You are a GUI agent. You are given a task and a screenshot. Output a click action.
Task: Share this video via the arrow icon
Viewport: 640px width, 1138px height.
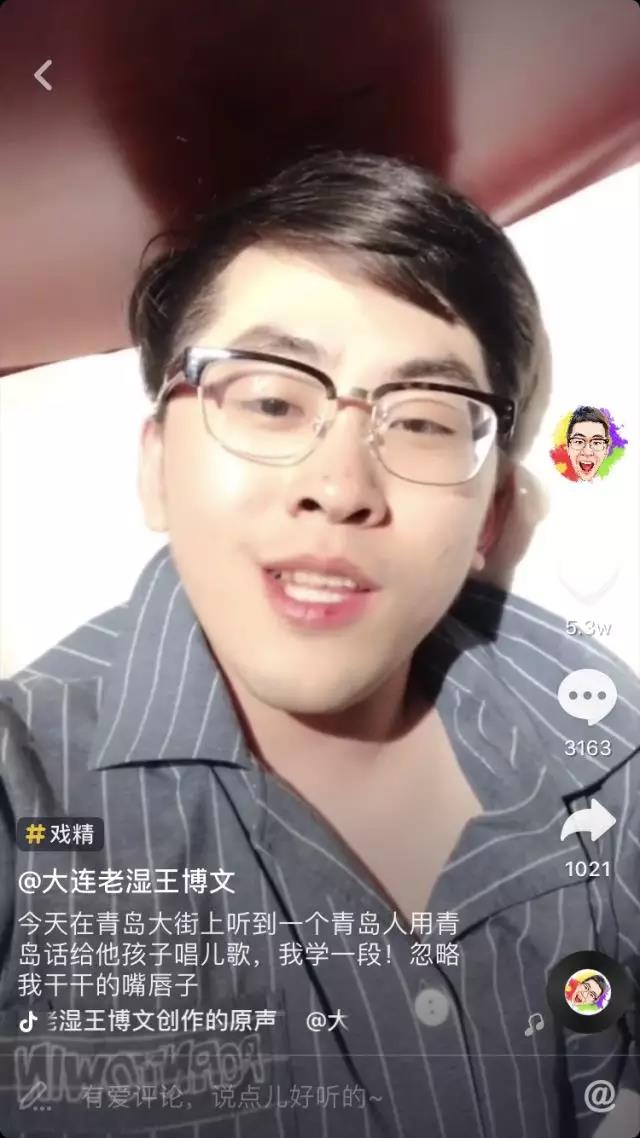tap(587, 821)
